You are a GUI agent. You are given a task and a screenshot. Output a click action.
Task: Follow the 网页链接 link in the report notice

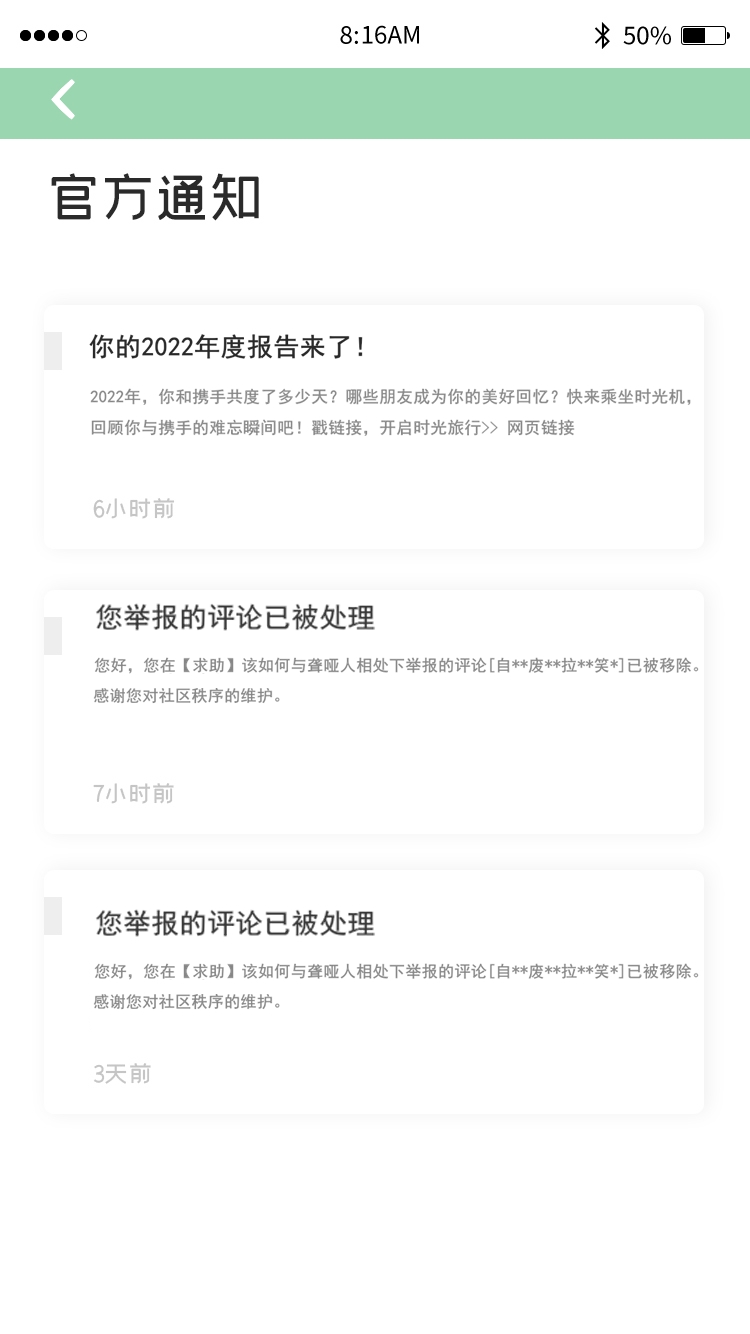[x=541, y=428]
